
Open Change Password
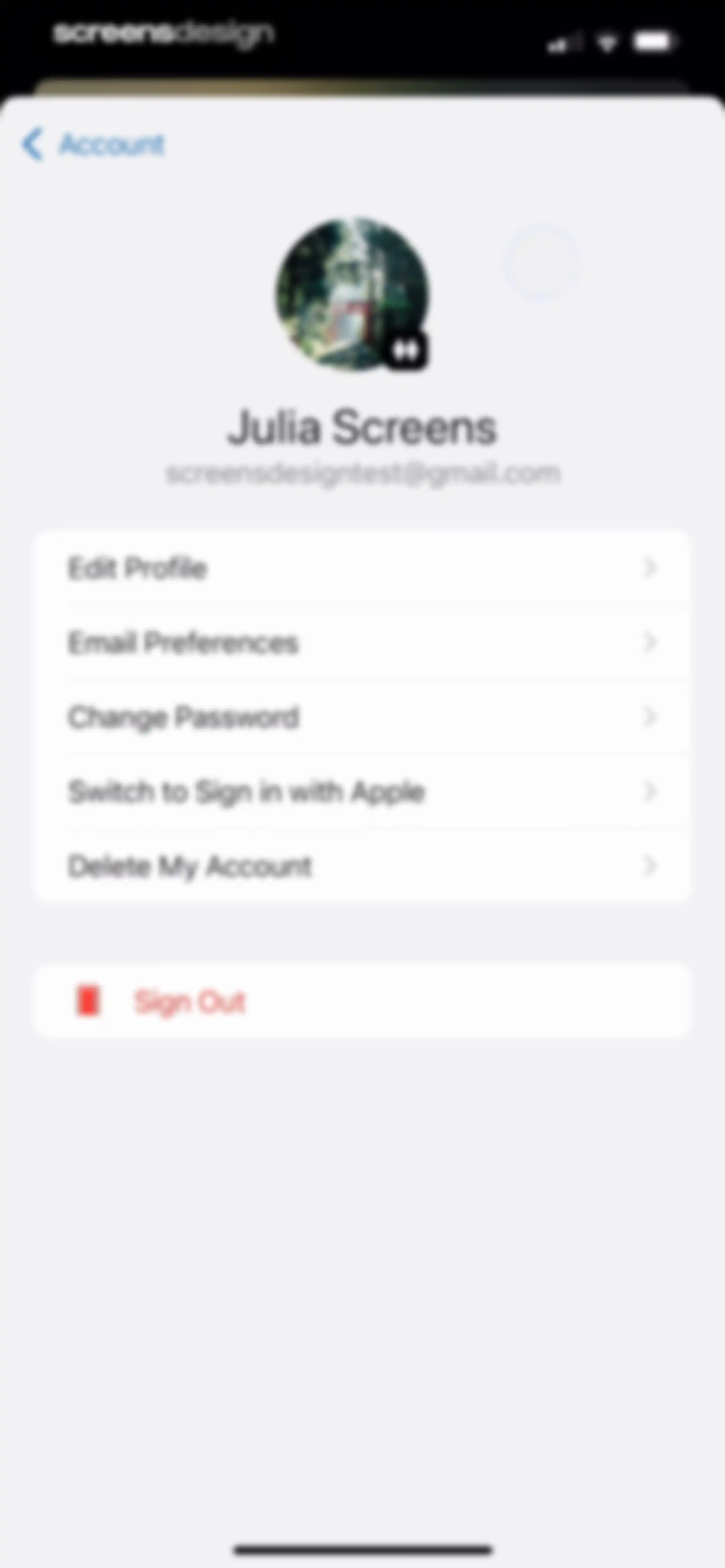(362, 717)
